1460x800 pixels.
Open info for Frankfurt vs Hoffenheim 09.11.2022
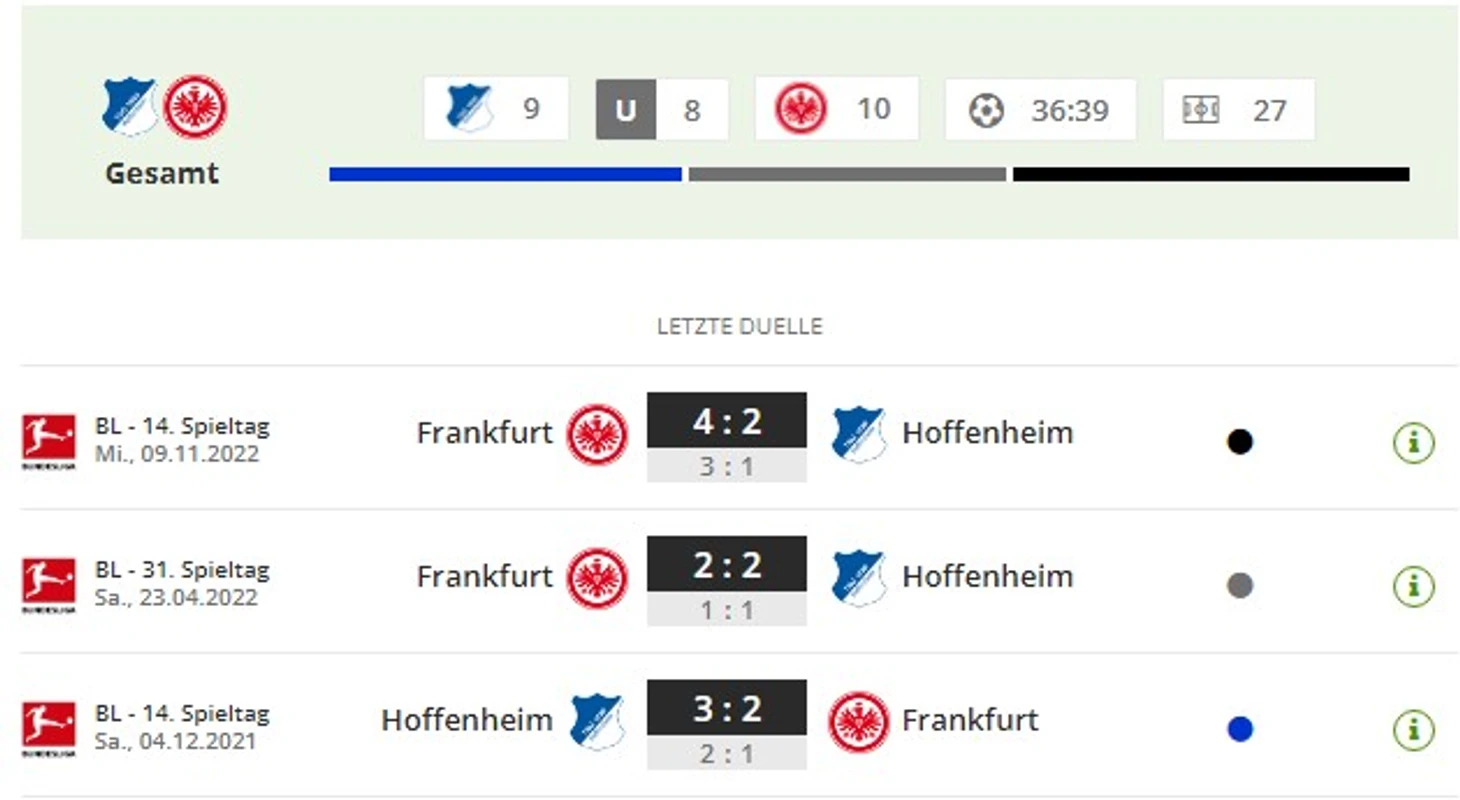click(1413, 441)
